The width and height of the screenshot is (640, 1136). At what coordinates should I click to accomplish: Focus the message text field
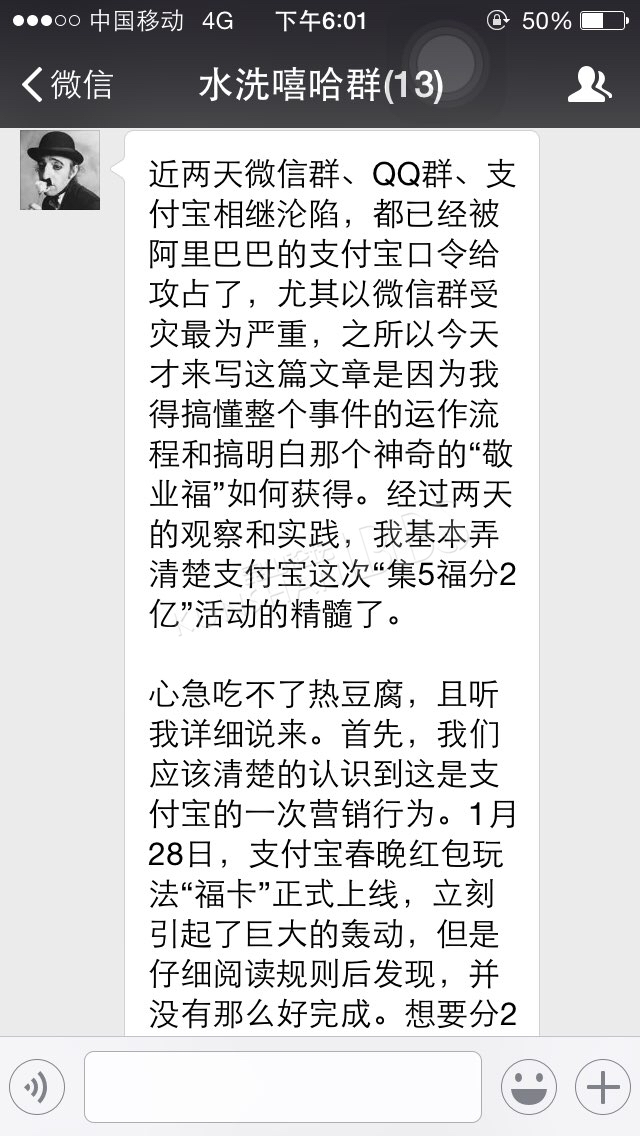283,1087
